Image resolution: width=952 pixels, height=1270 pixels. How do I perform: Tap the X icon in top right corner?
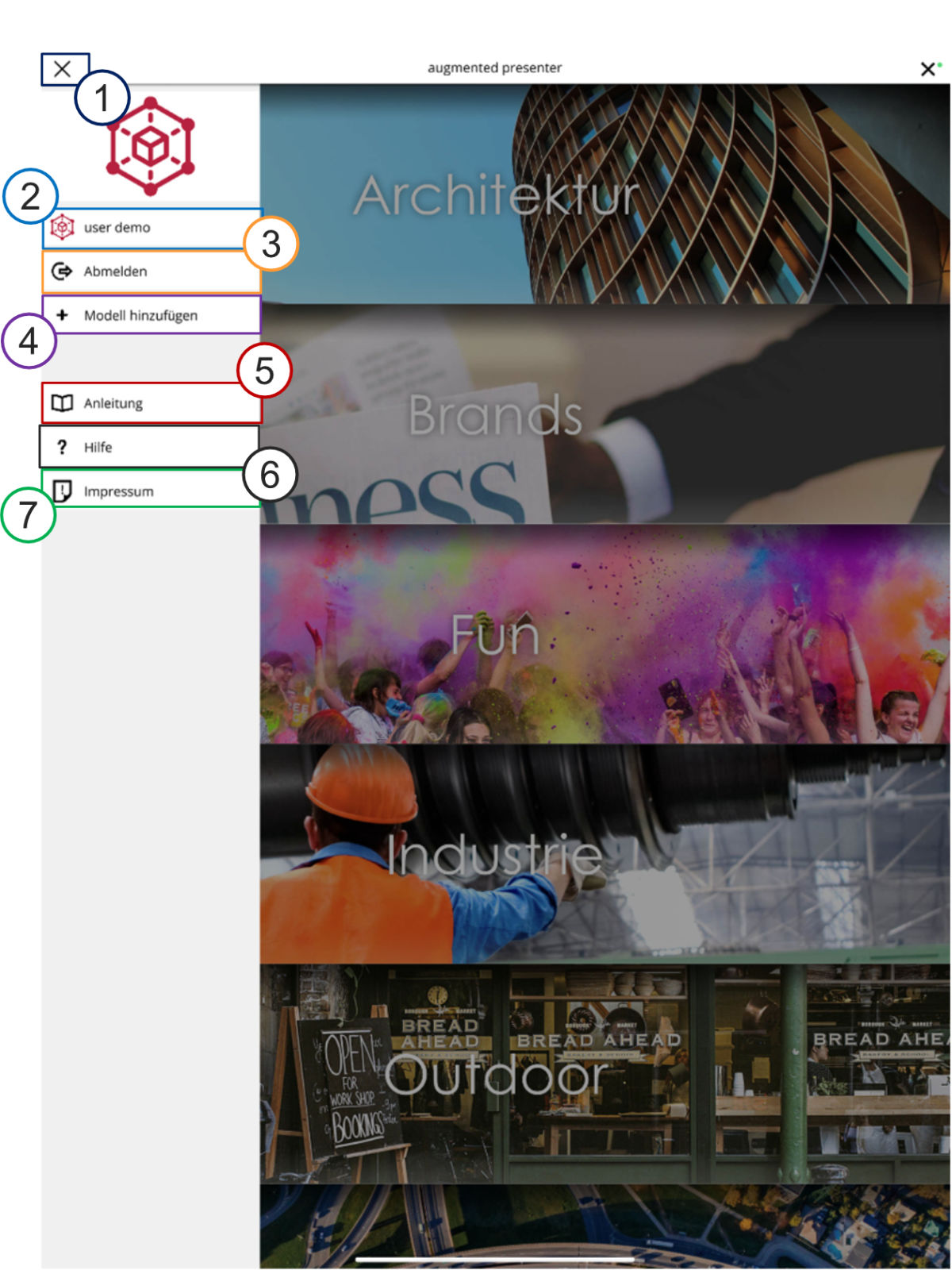point(927,69)
